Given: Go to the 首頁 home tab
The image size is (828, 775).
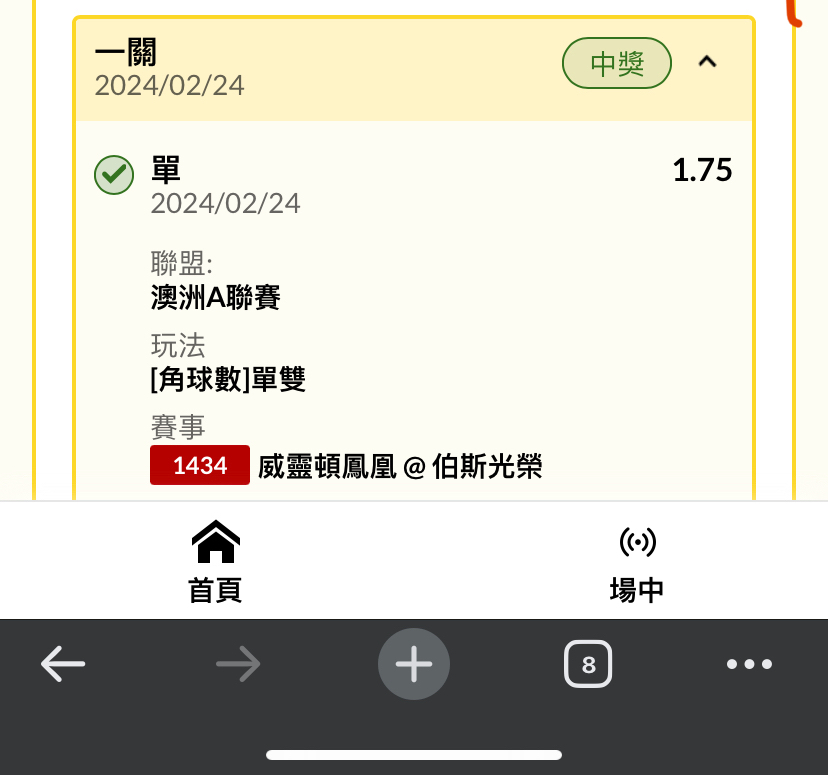Looking at the screenshot, I should (215, 562).
